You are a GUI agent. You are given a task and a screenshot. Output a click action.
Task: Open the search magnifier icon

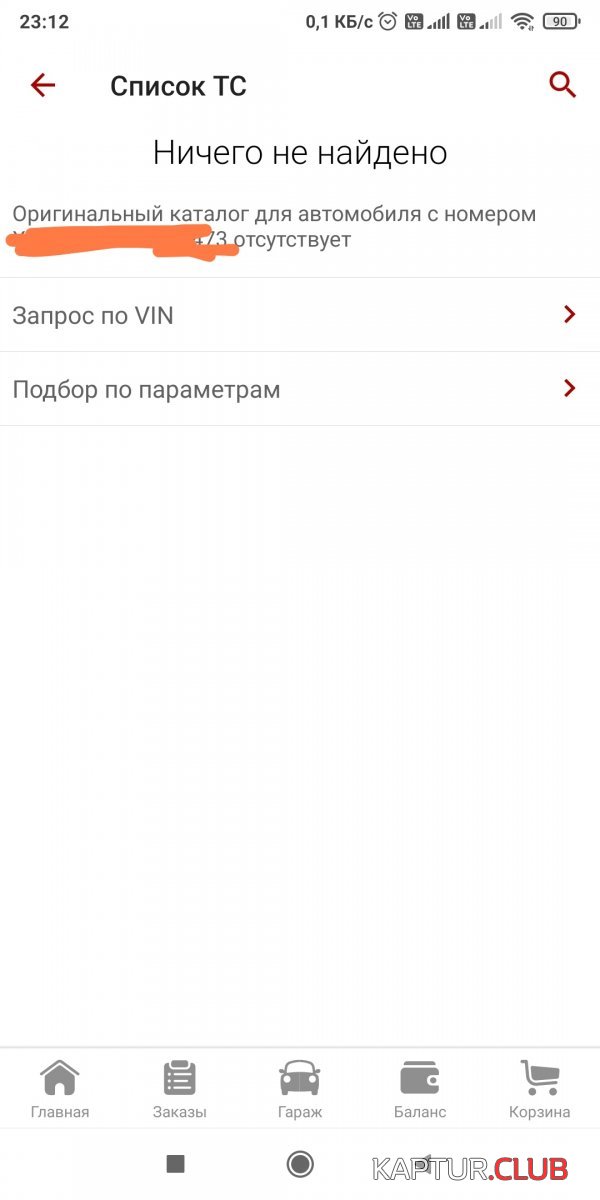point(563,86)
